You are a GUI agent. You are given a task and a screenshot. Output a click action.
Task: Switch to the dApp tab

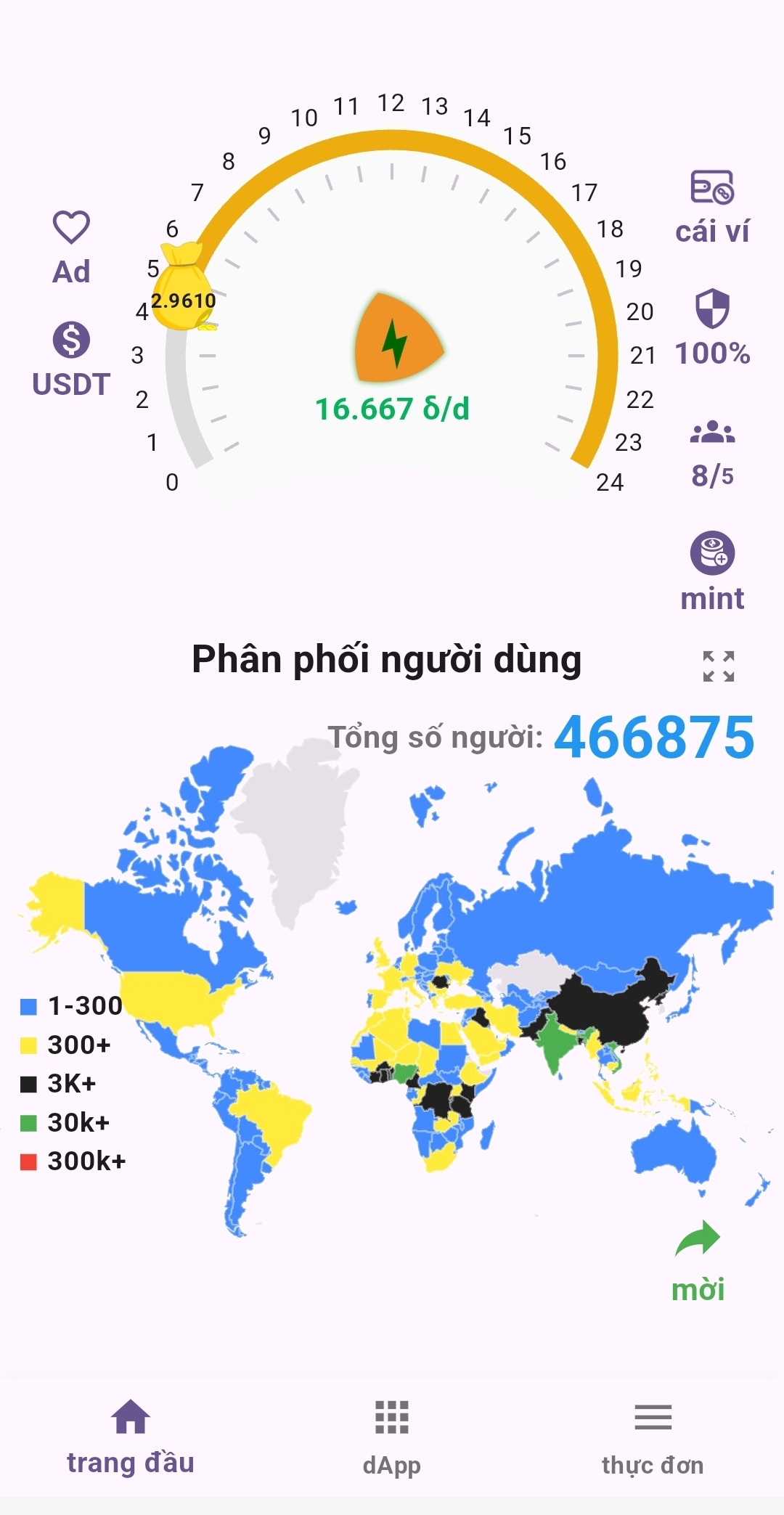coord(391,1437)
